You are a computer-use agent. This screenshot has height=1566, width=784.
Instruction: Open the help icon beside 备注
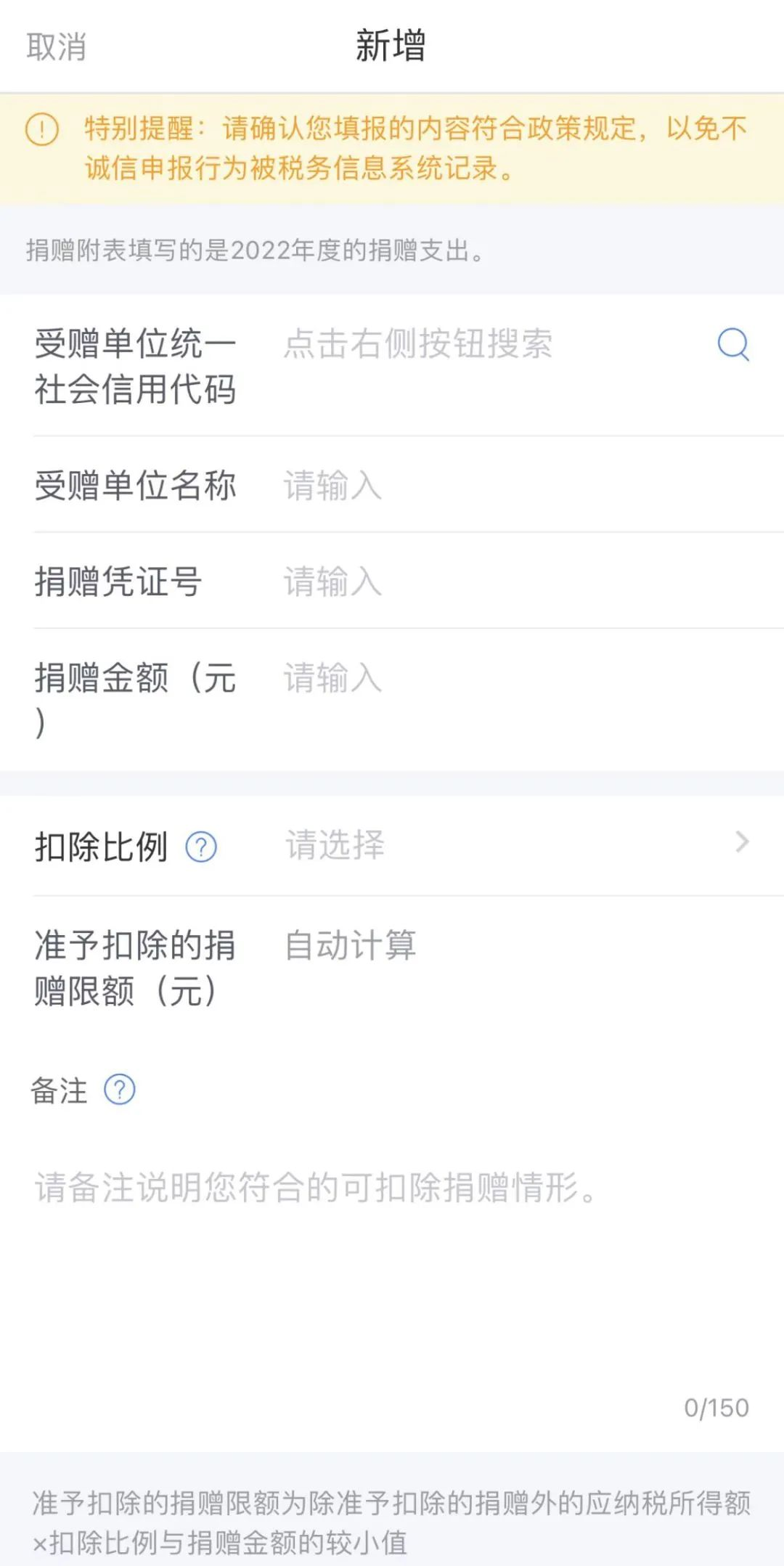click(120, 1089)
